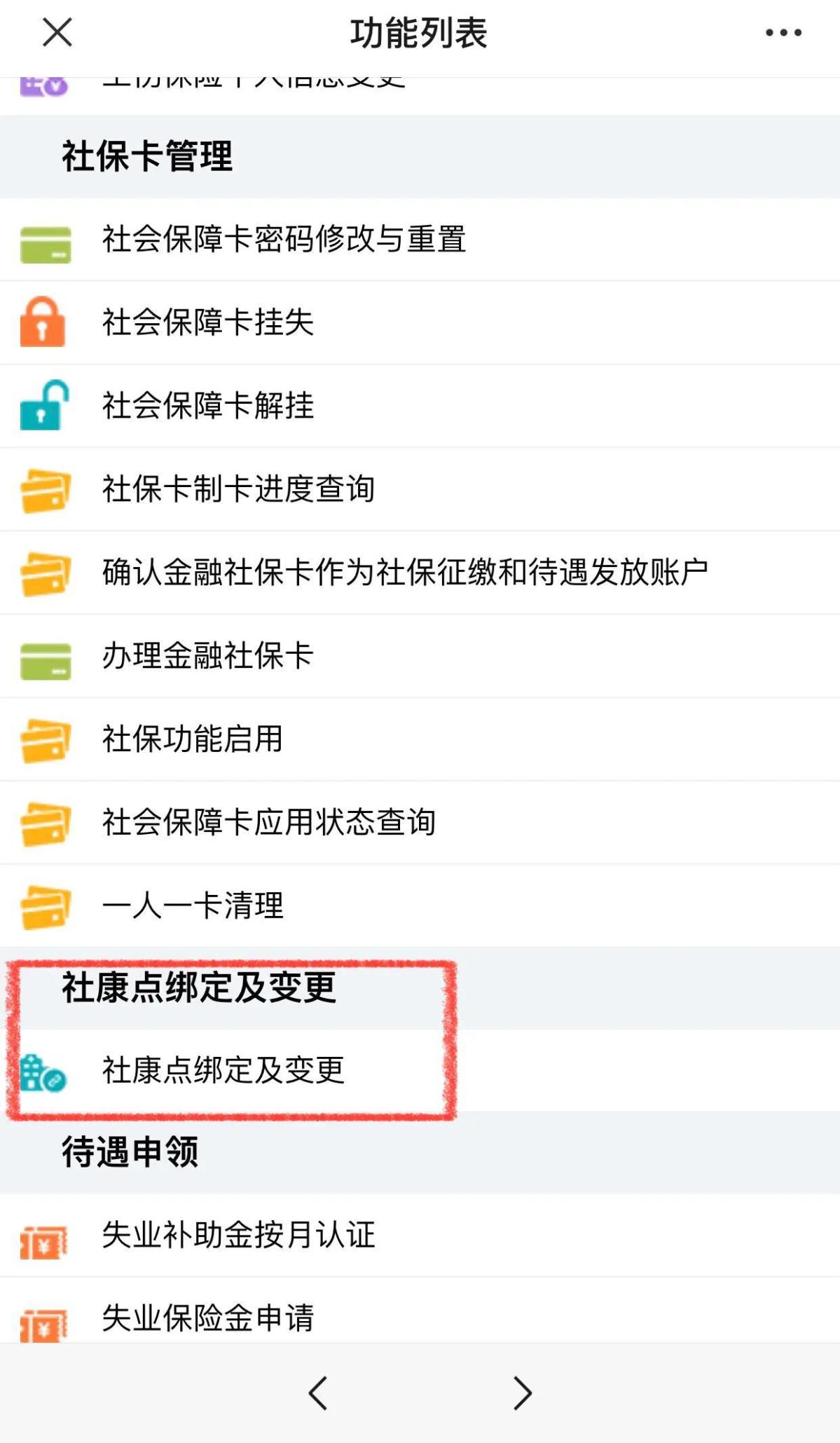Go forward with the right arrow
The height and width of the screenshot is (1443, 840).
point(523,1393)
